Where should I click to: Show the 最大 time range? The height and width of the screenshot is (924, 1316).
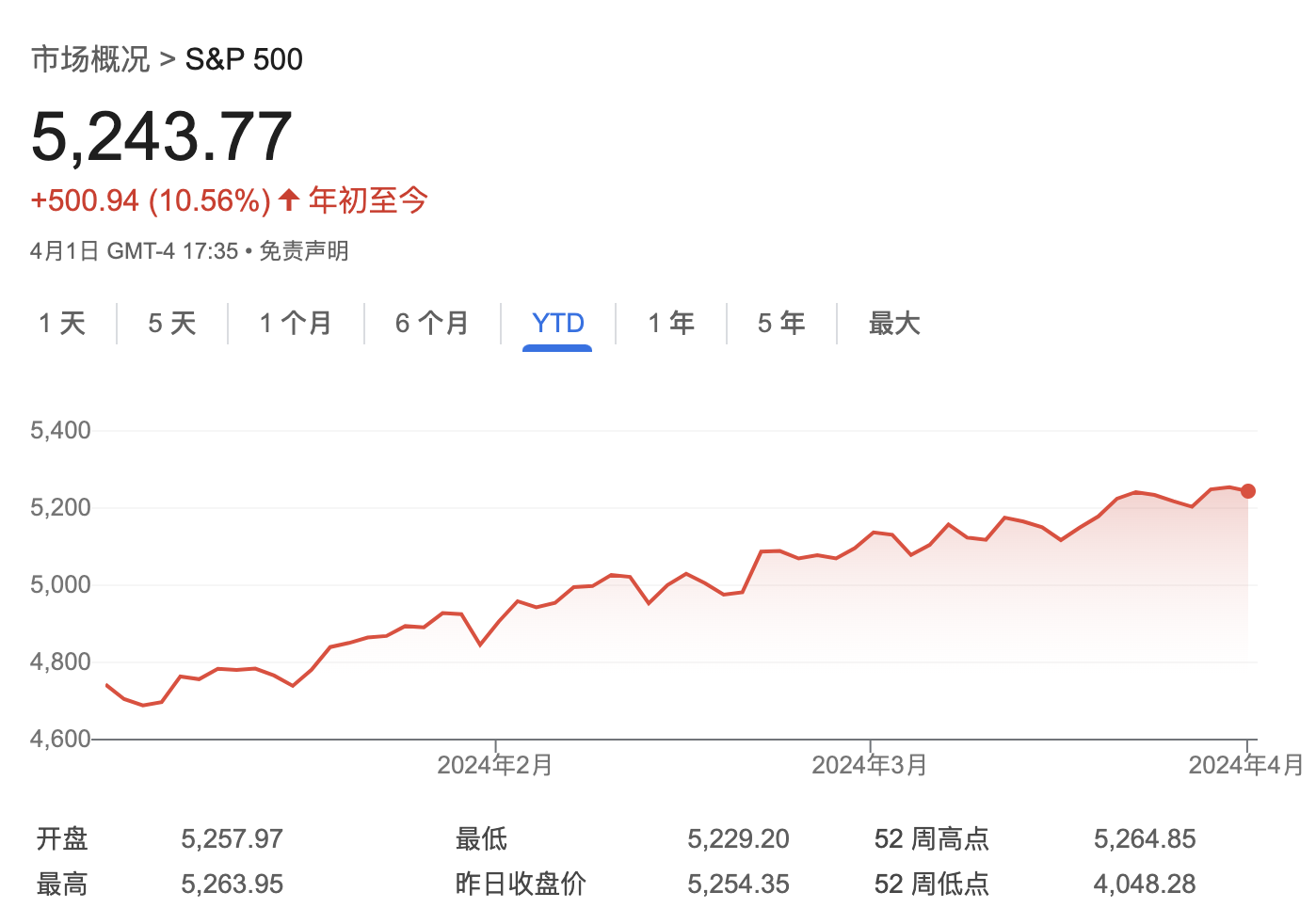[893, 324]
